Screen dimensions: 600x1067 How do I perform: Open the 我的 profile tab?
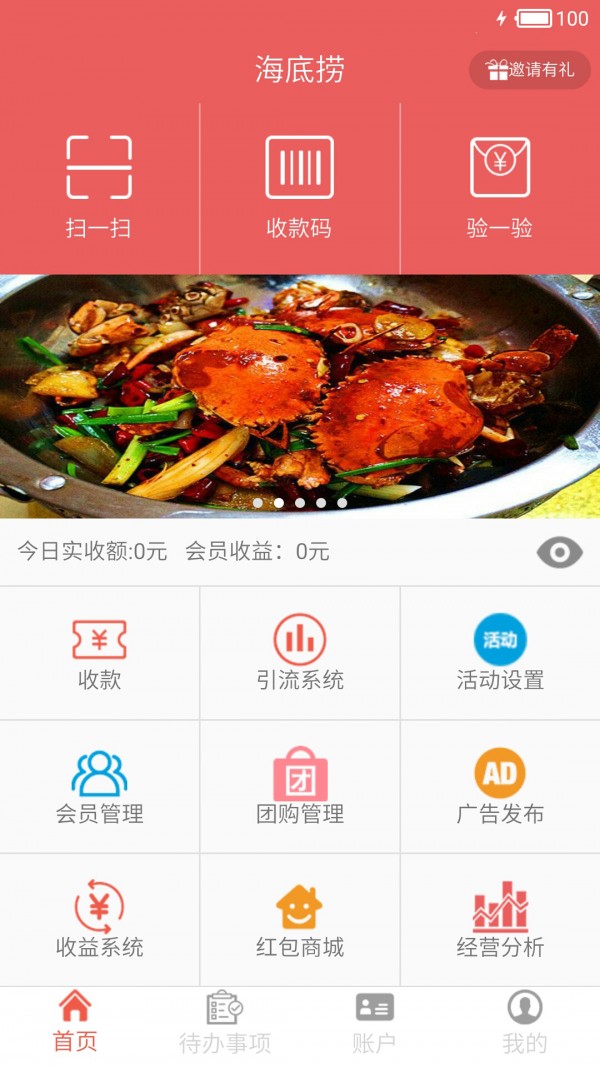525,1022
